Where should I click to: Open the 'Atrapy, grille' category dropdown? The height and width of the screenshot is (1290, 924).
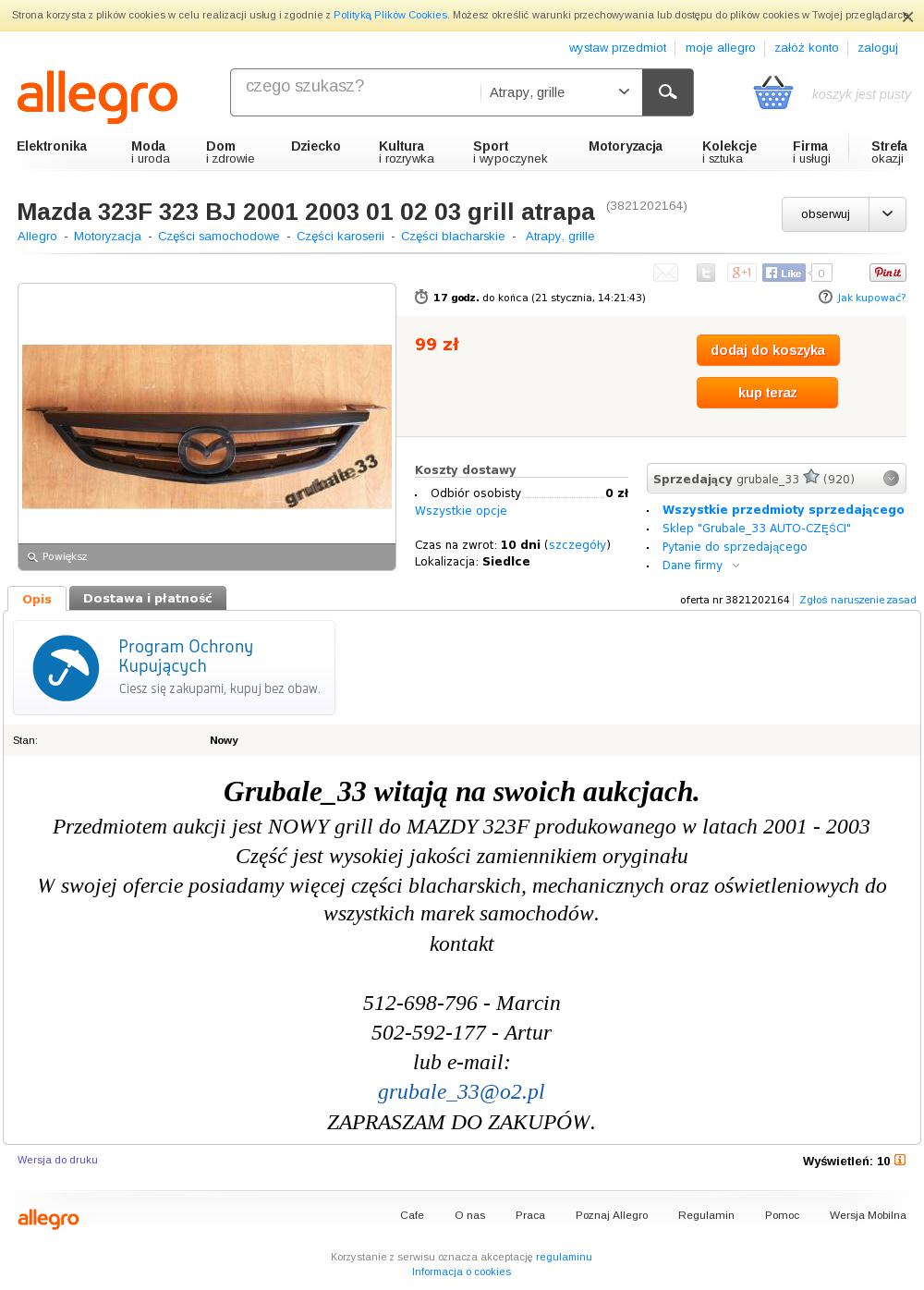click(560, 92)
